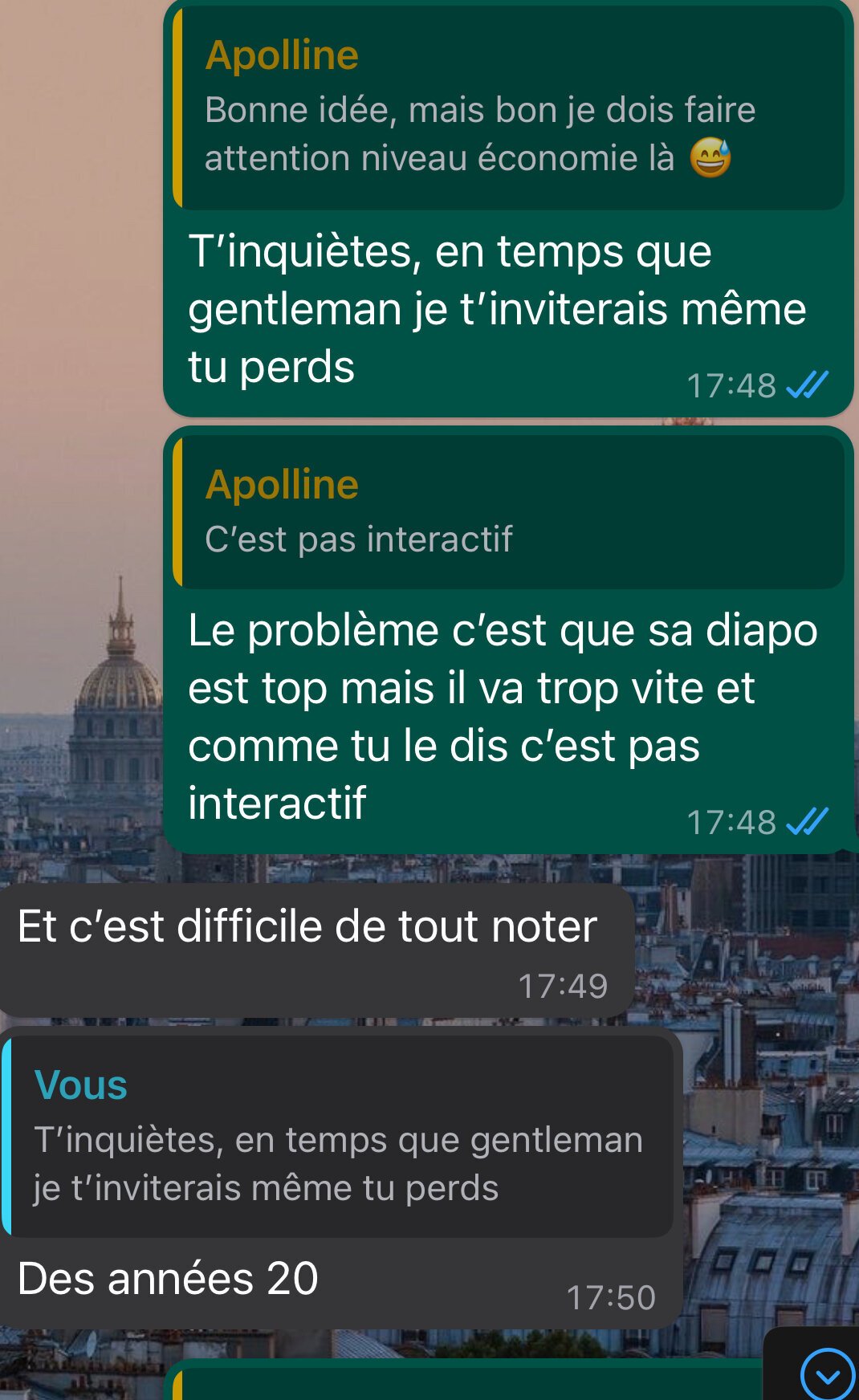
Task: Jump to the latest message with the down arrow
Action: point(826,1374)
